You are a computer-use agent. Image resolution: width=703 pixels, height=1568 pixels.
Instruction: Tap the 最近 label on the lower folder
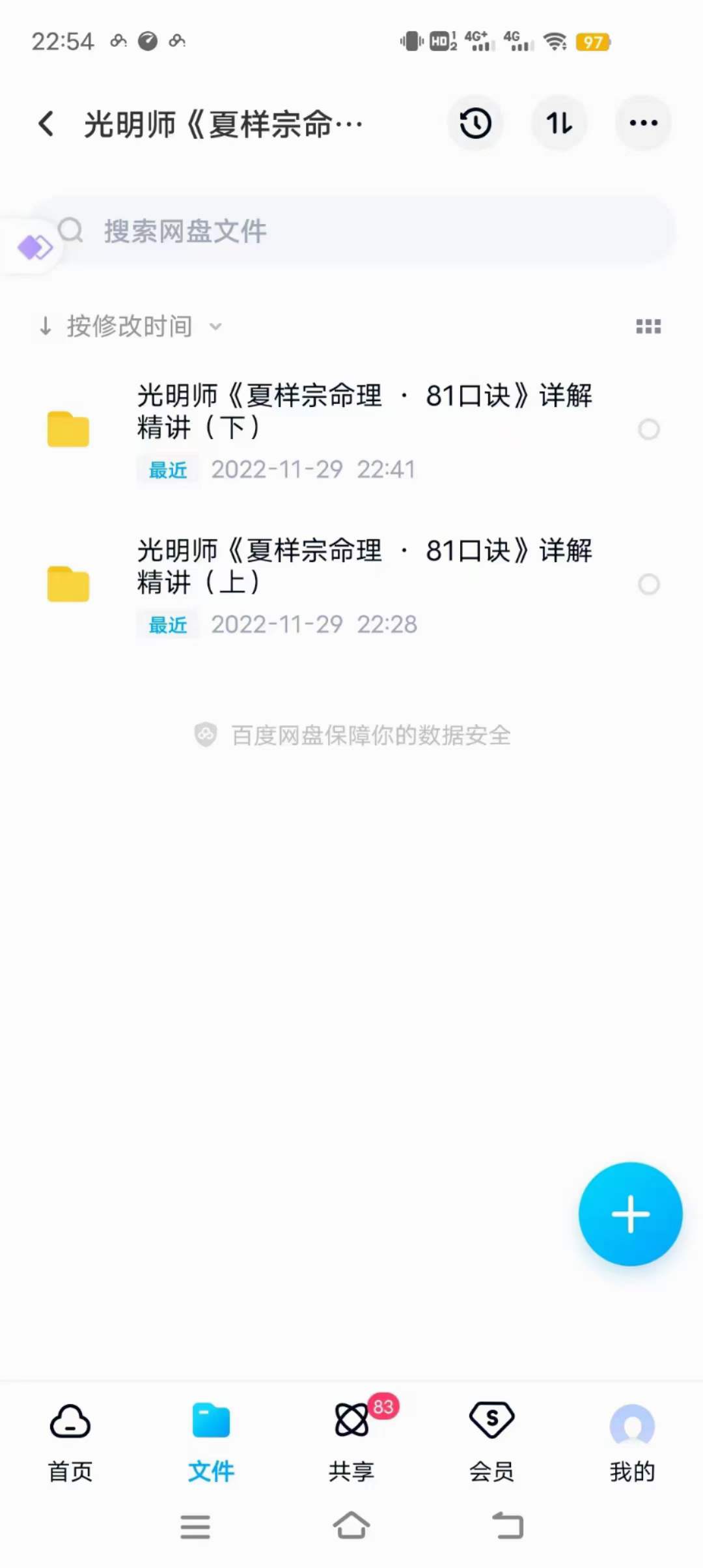(167, 624)
